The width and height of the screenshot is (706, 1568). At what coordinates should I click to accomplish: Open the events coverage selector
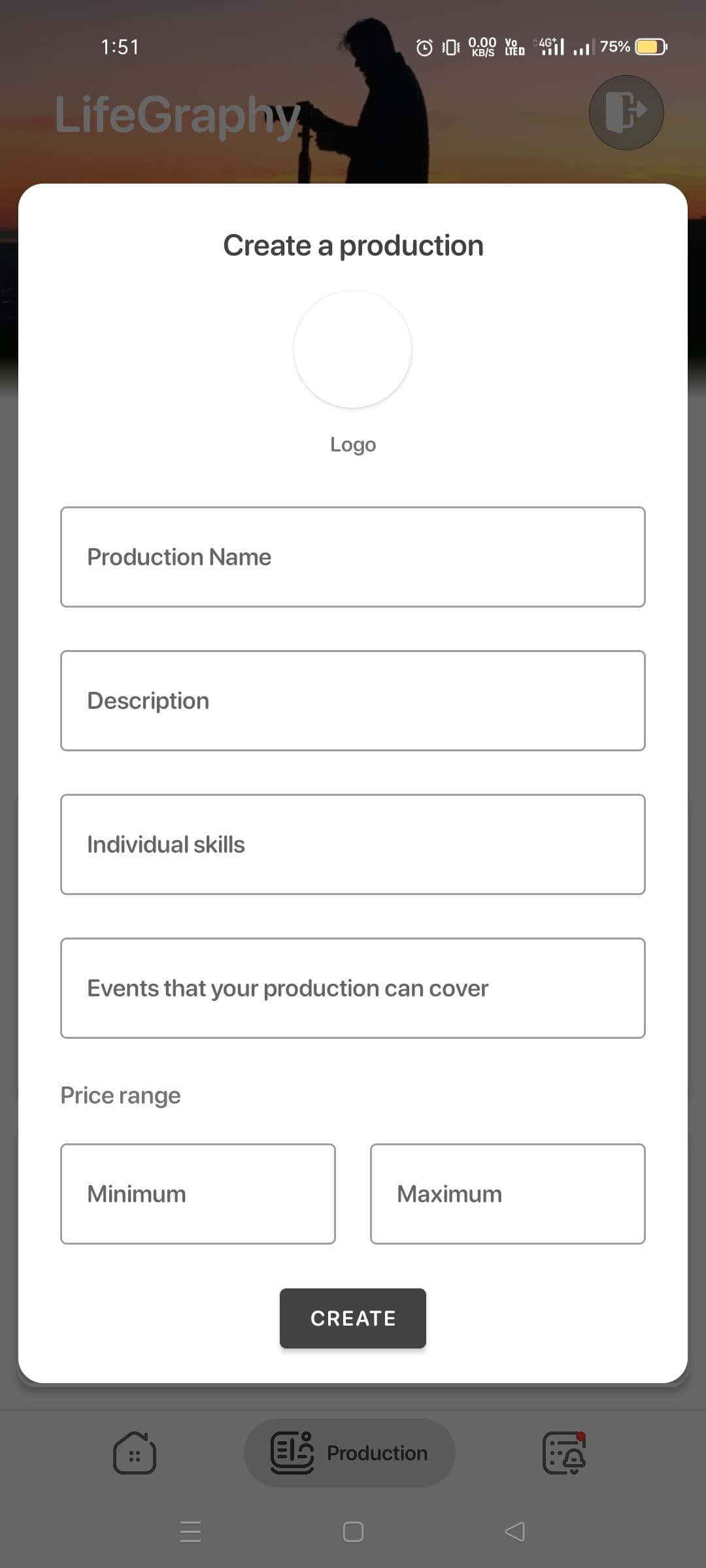pos(353,988)
